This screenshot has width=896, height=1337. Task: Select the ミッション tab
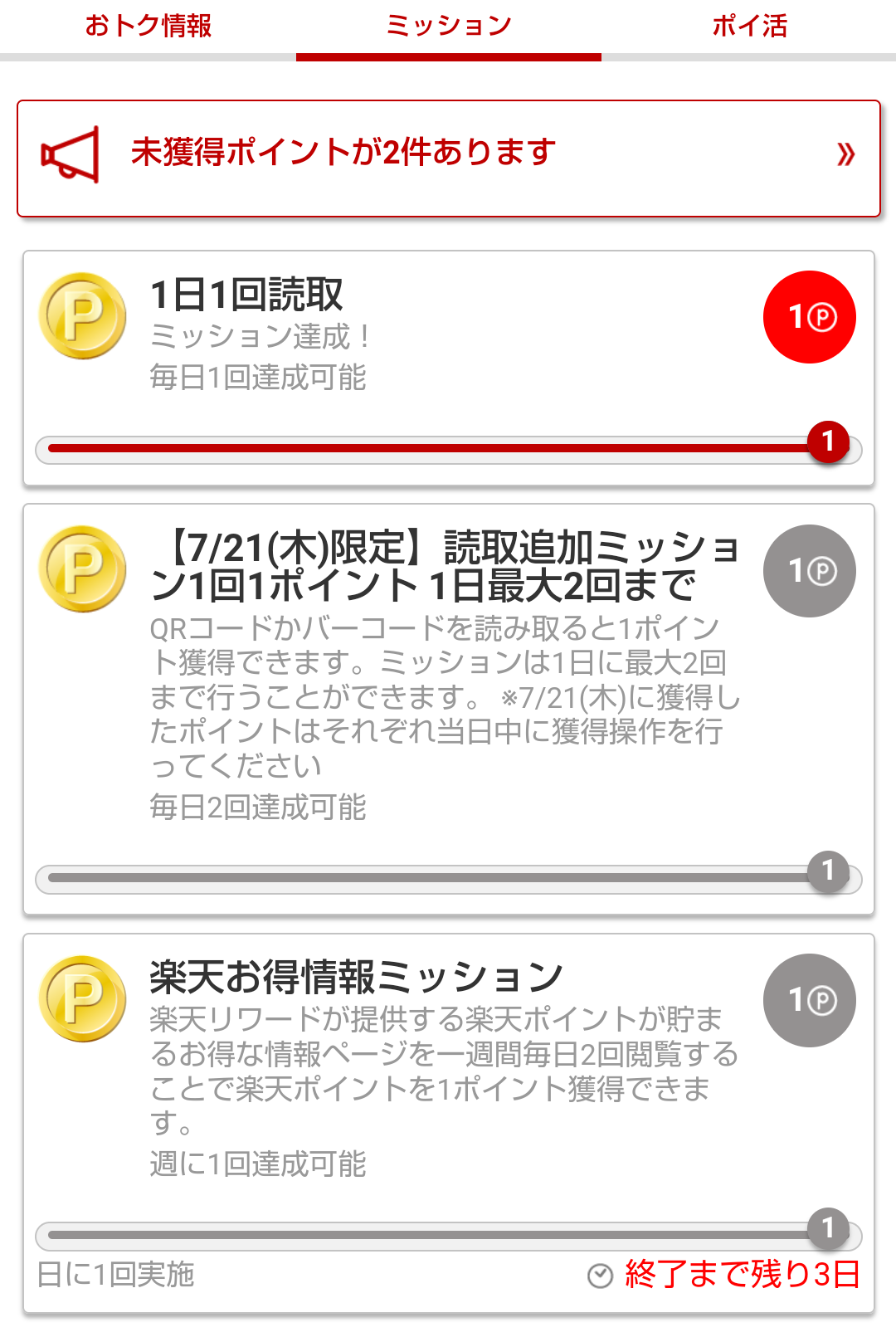point(448,27)
